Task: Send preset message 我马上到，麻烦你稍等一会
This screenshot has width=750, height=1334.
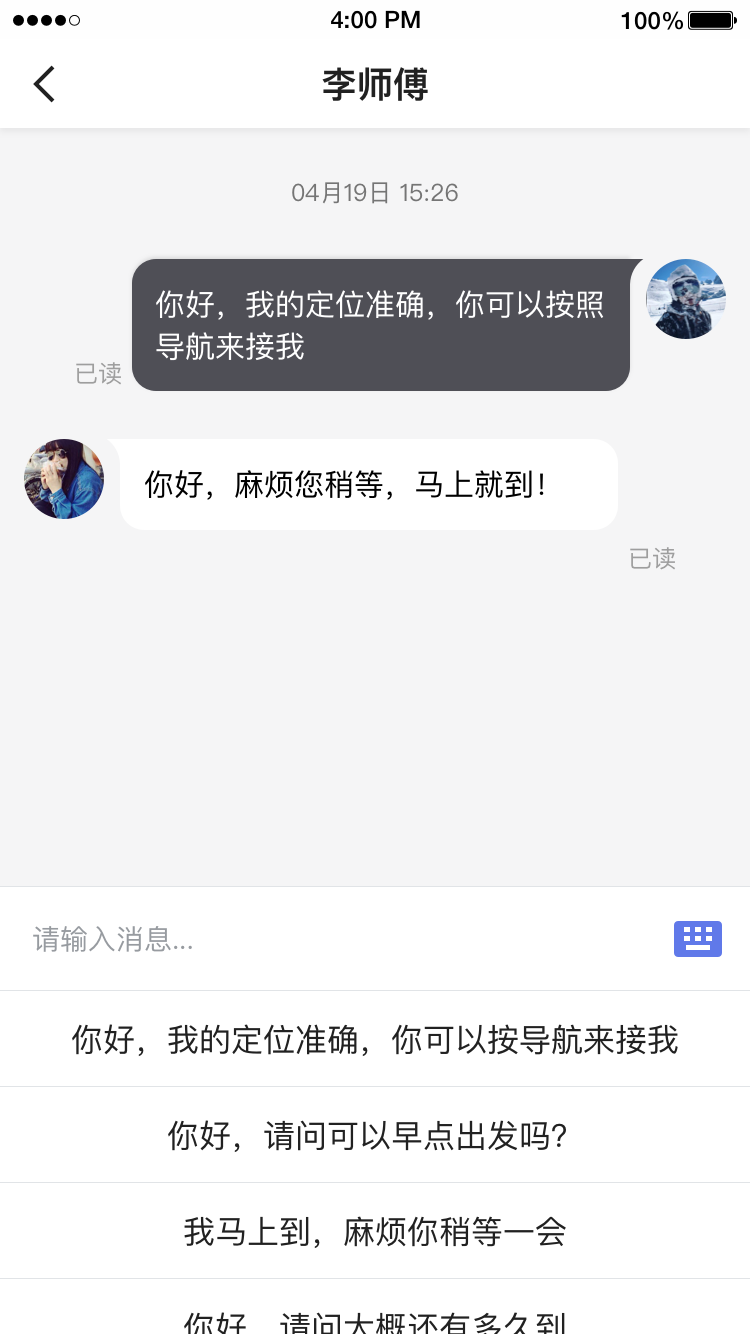Action: pyautogui.click(x=374, y=1230)
